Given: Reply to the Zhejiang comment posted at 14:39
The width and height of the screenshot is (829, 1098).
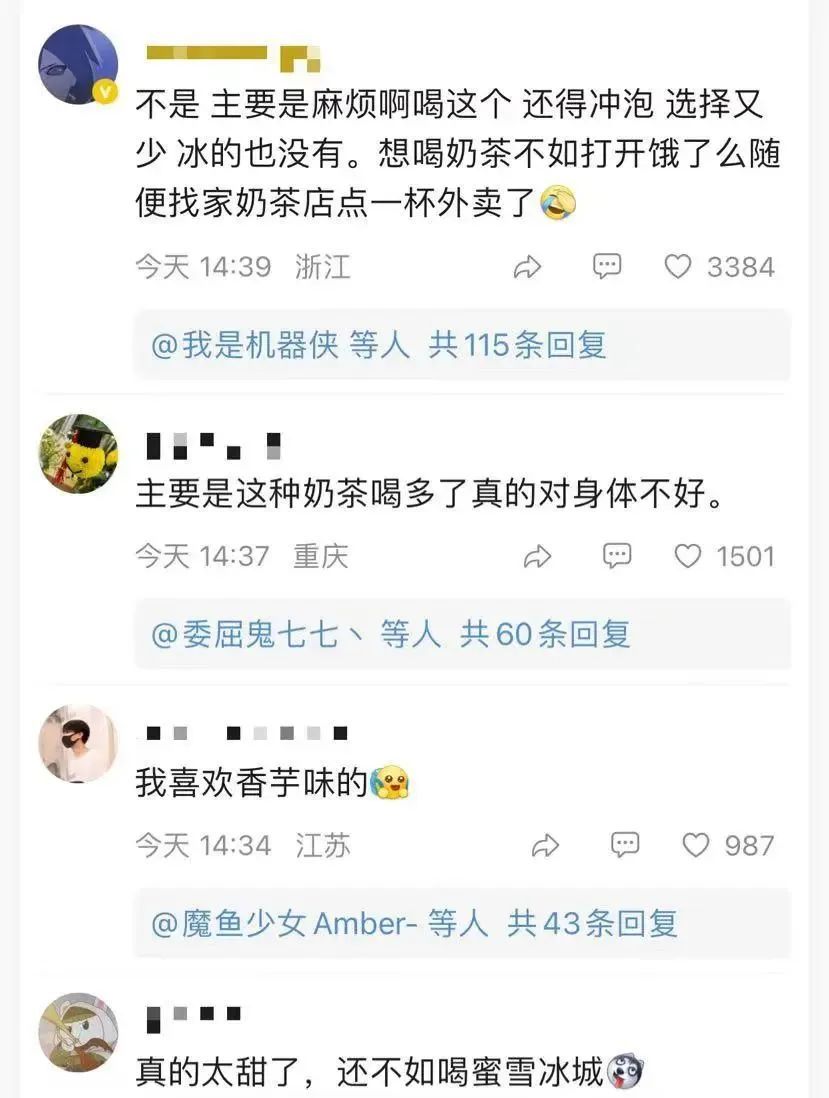Looking at the screenshot, I should (607, 266).
